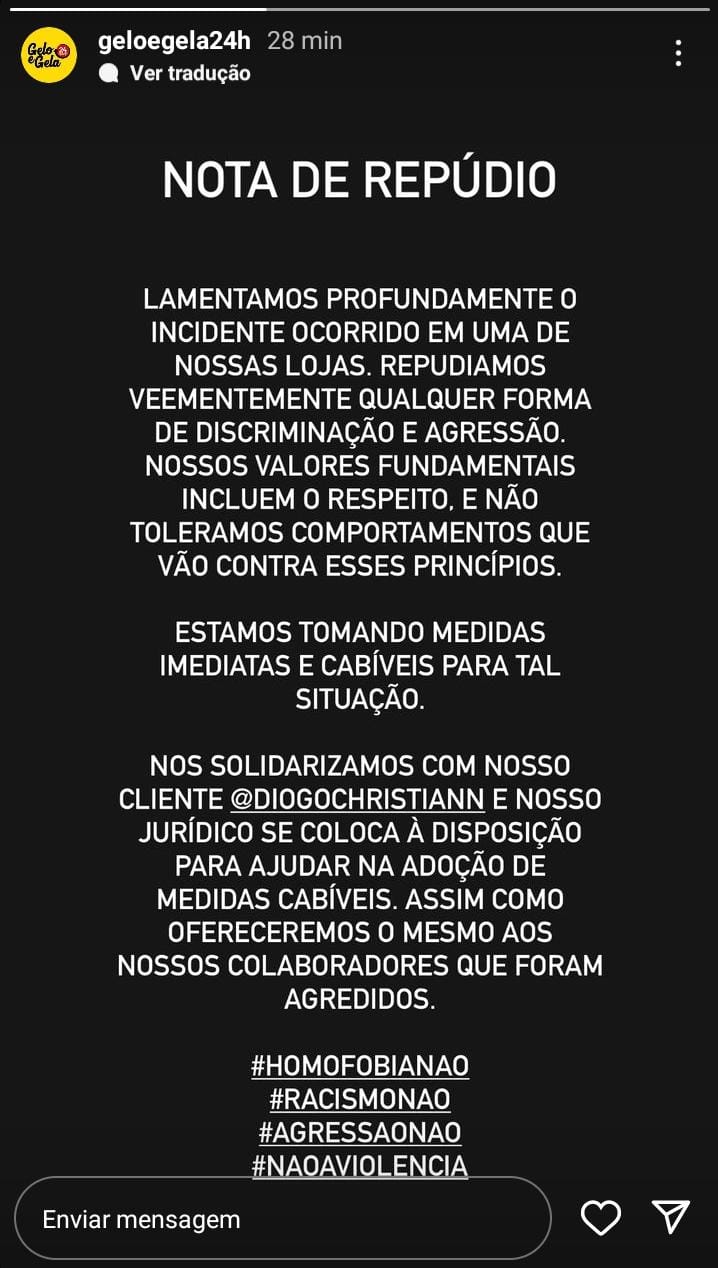Tap Ver tradução to translate the story
The width and height of the screenshot is (718, 1268).
(189, 73)
